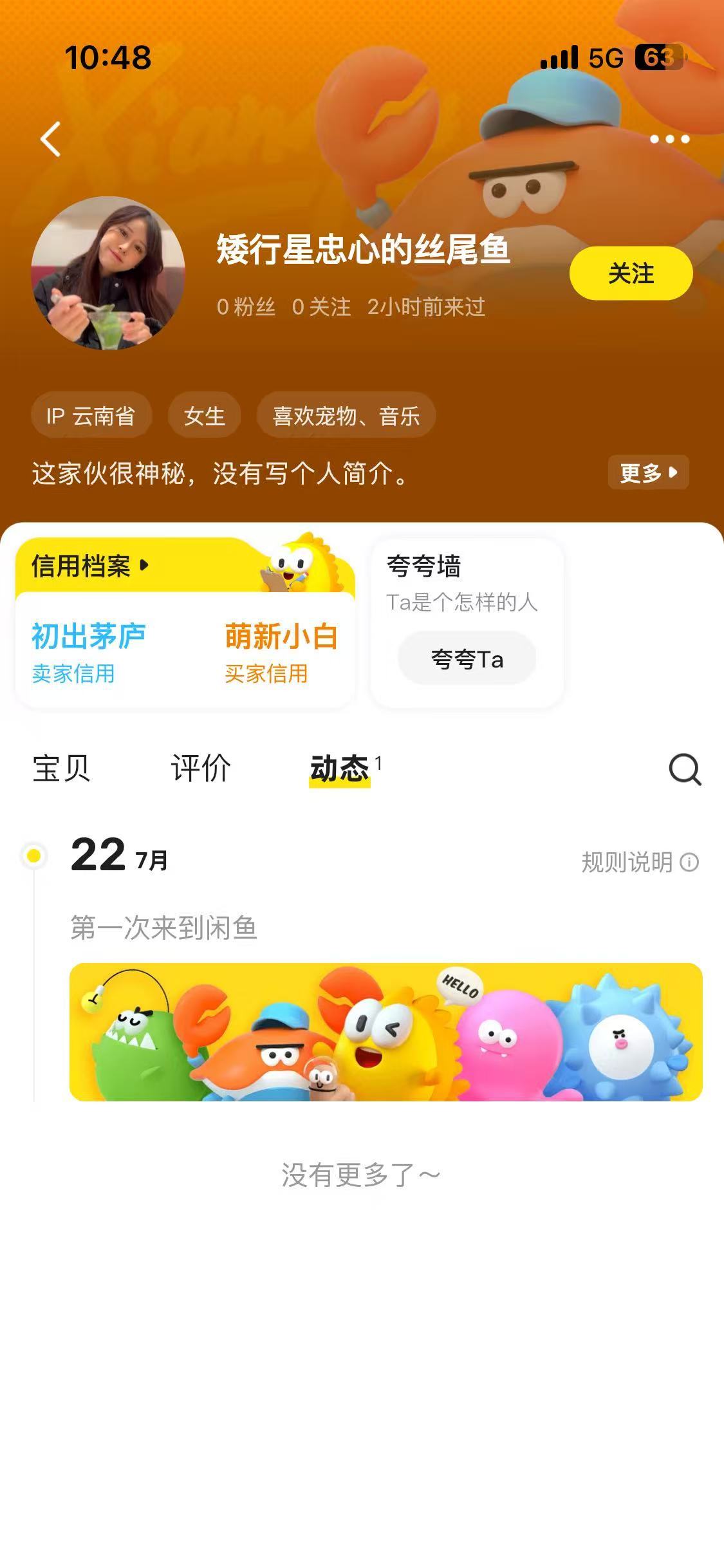View the 0 粉丝 followers list

pyautogui.click(x=246, y=307)
